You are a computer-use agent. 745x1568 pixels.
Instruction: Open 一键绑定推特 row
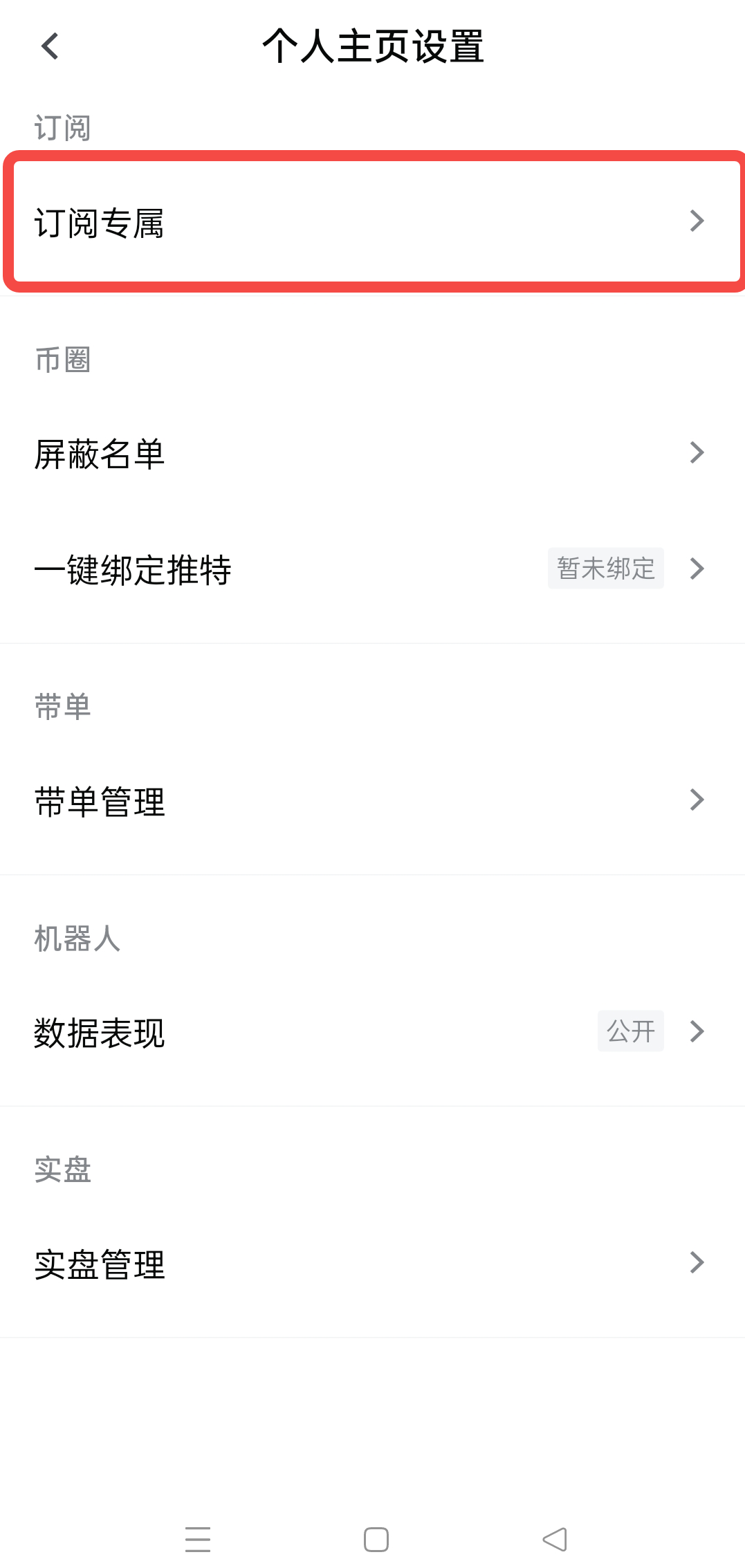click(372, 569)
